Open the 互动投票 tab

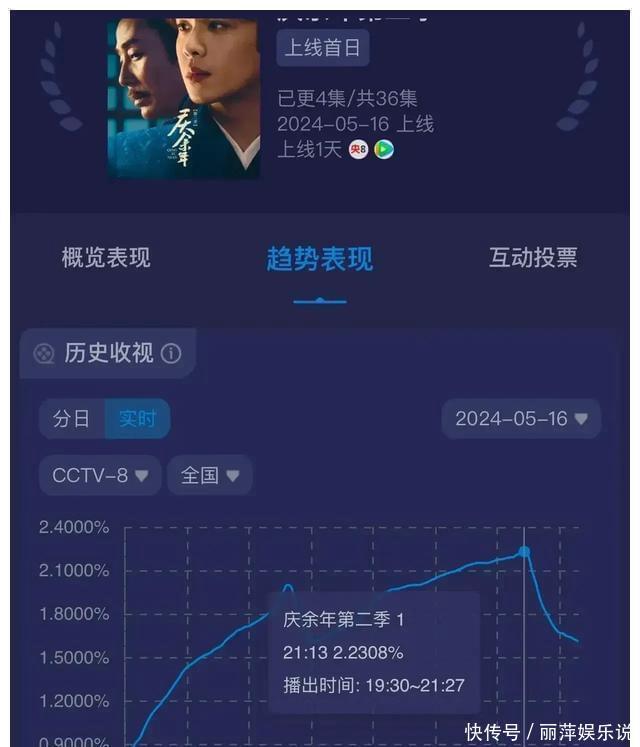pos(533,258)
